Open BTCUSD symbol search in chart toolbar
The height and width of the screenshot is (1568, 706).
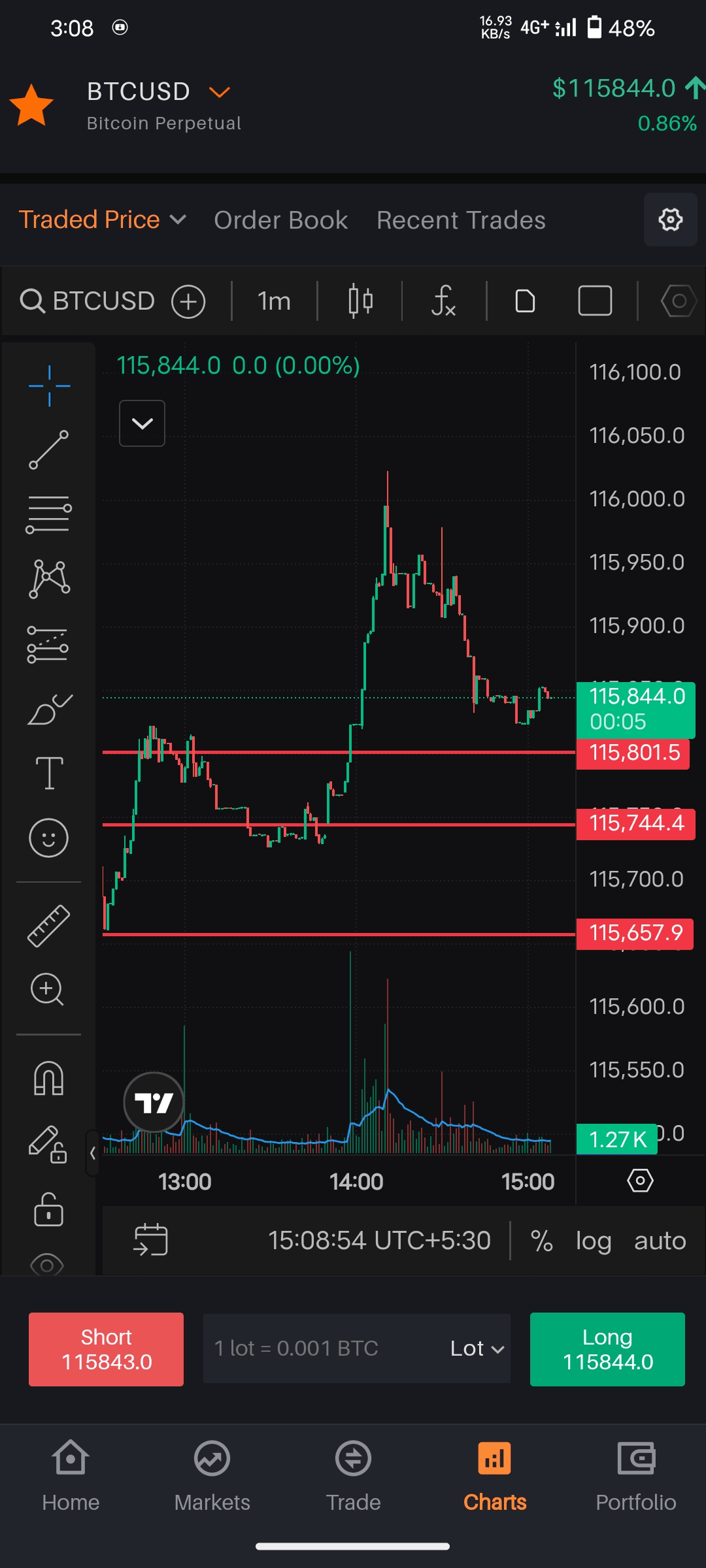pos(88,301)
